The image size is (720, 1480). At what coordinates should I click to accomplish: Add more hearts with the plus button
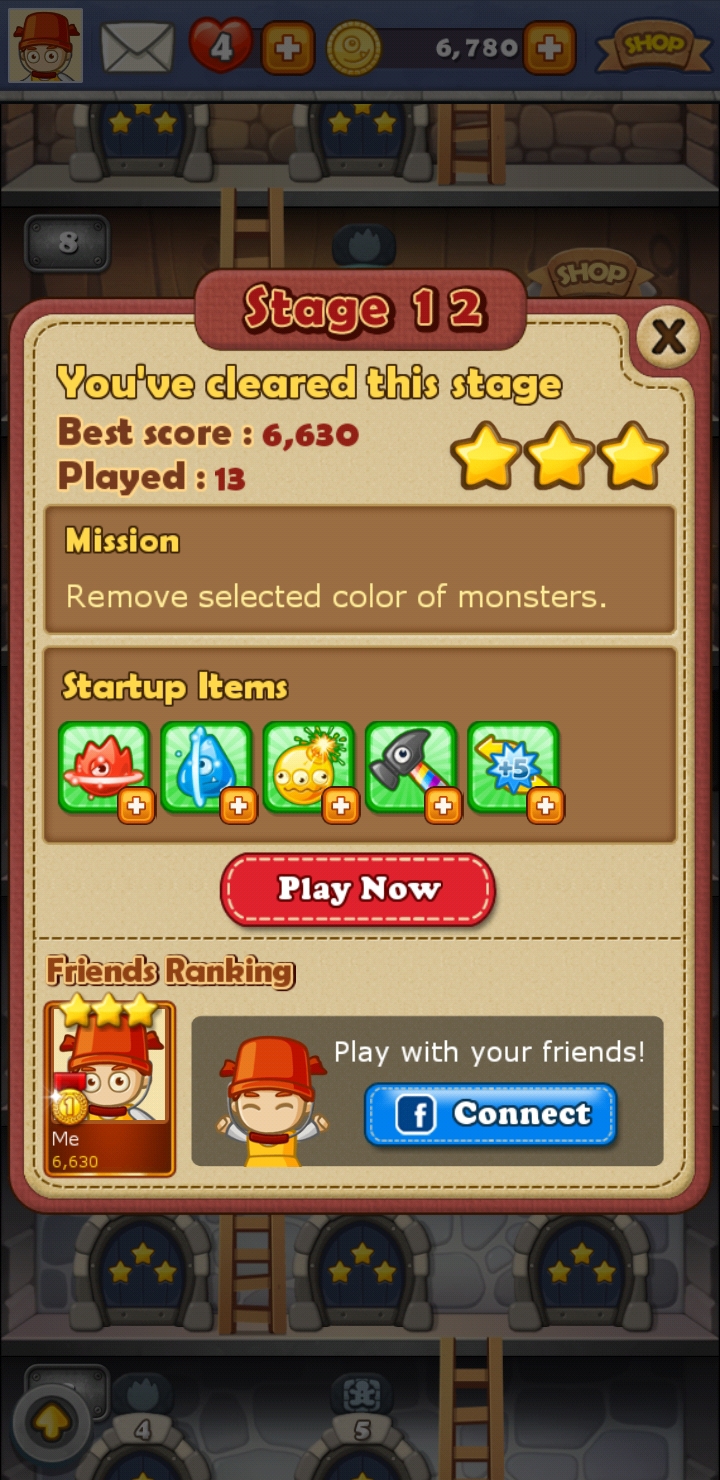pos(288,48)
